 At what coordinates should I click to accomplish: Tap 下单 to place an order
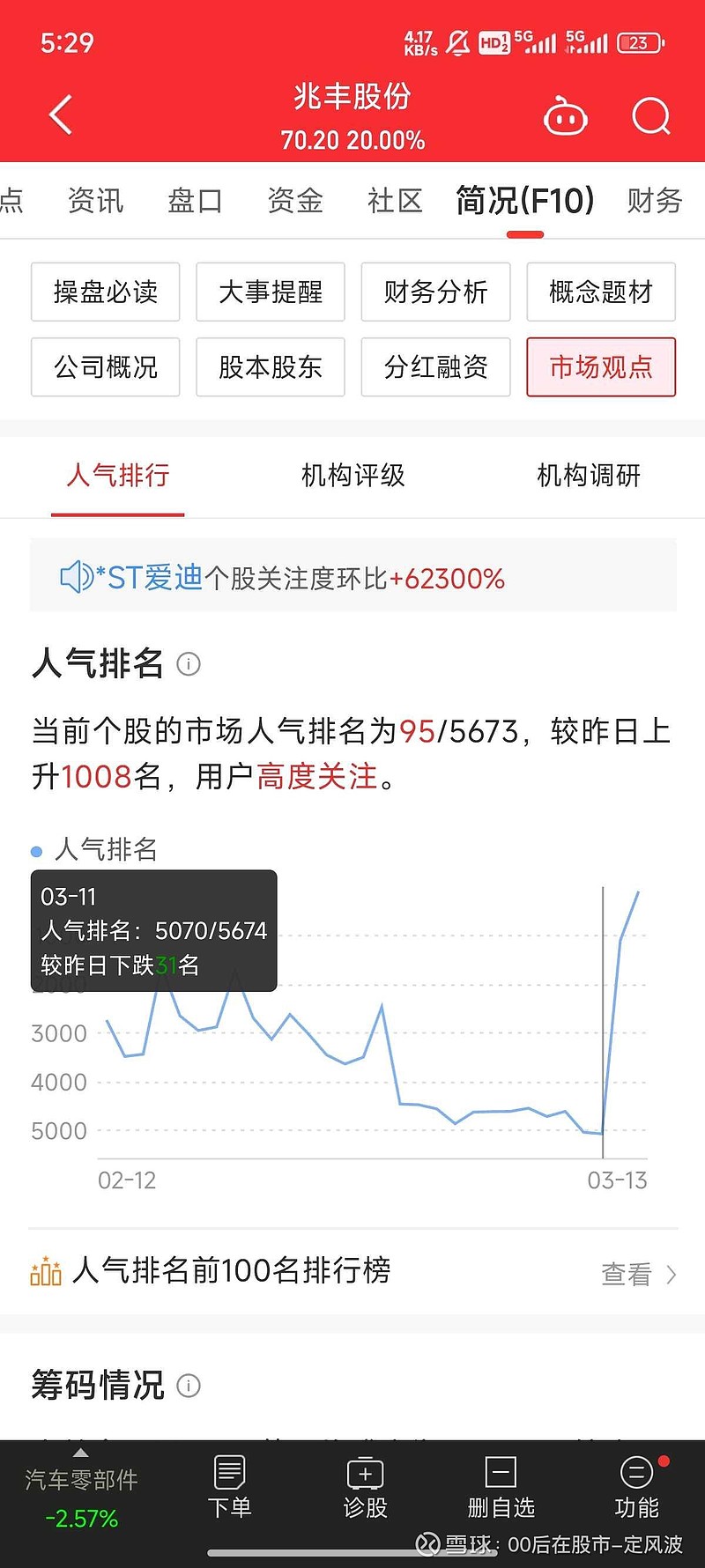pos(229,1489)
